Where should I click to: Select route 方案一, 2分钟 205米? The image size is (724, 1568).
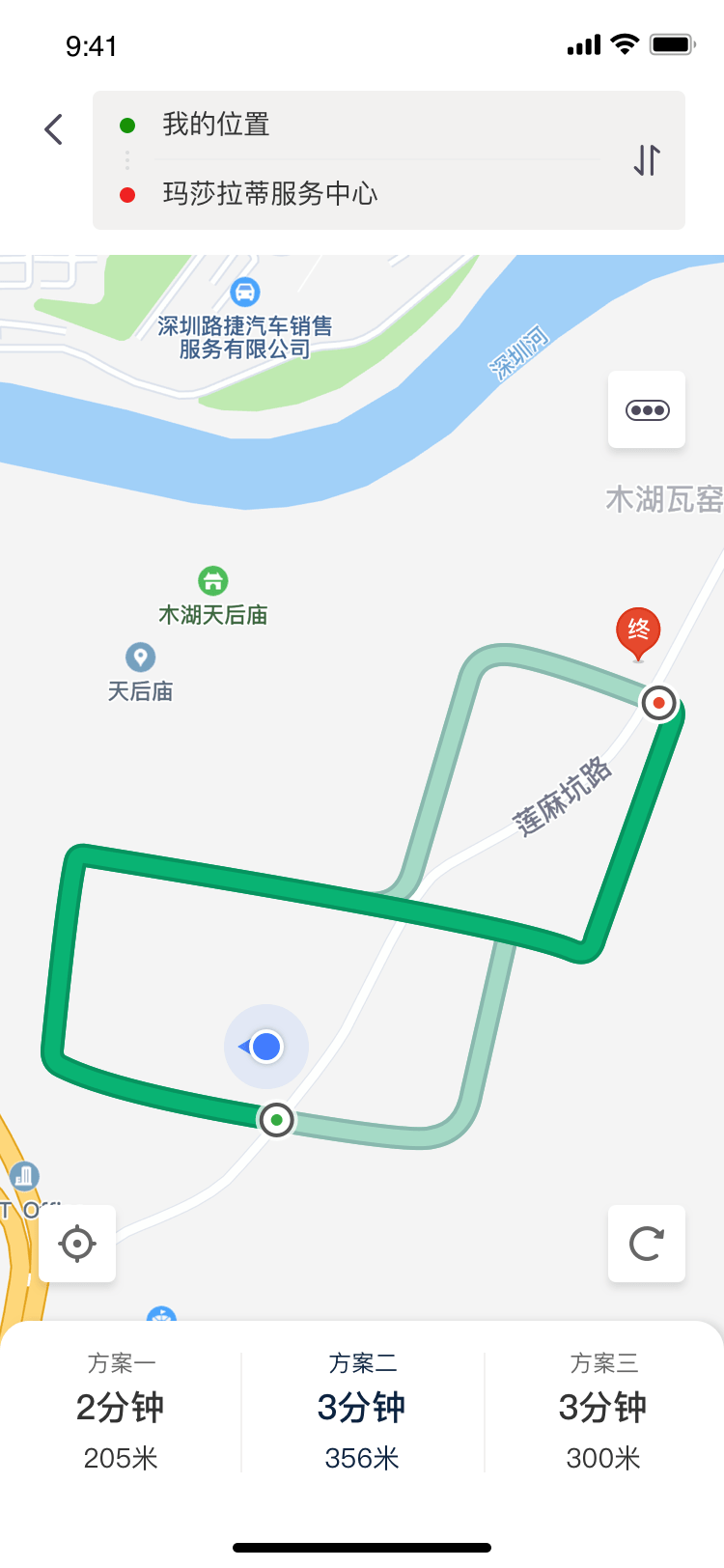click(121, 1411)
